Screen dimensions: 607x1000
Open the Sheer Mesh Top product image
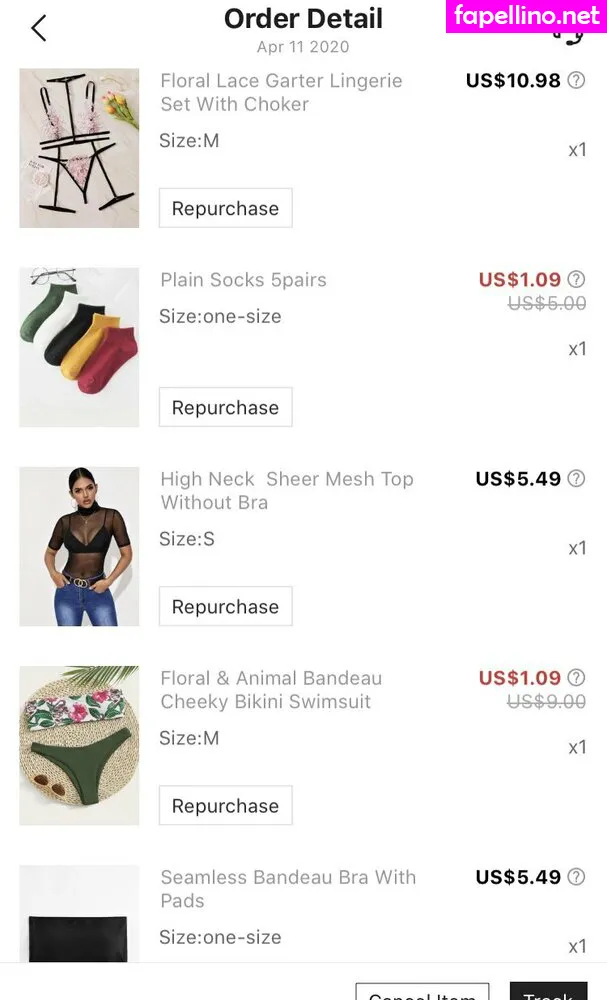click(x=79, y=546)
